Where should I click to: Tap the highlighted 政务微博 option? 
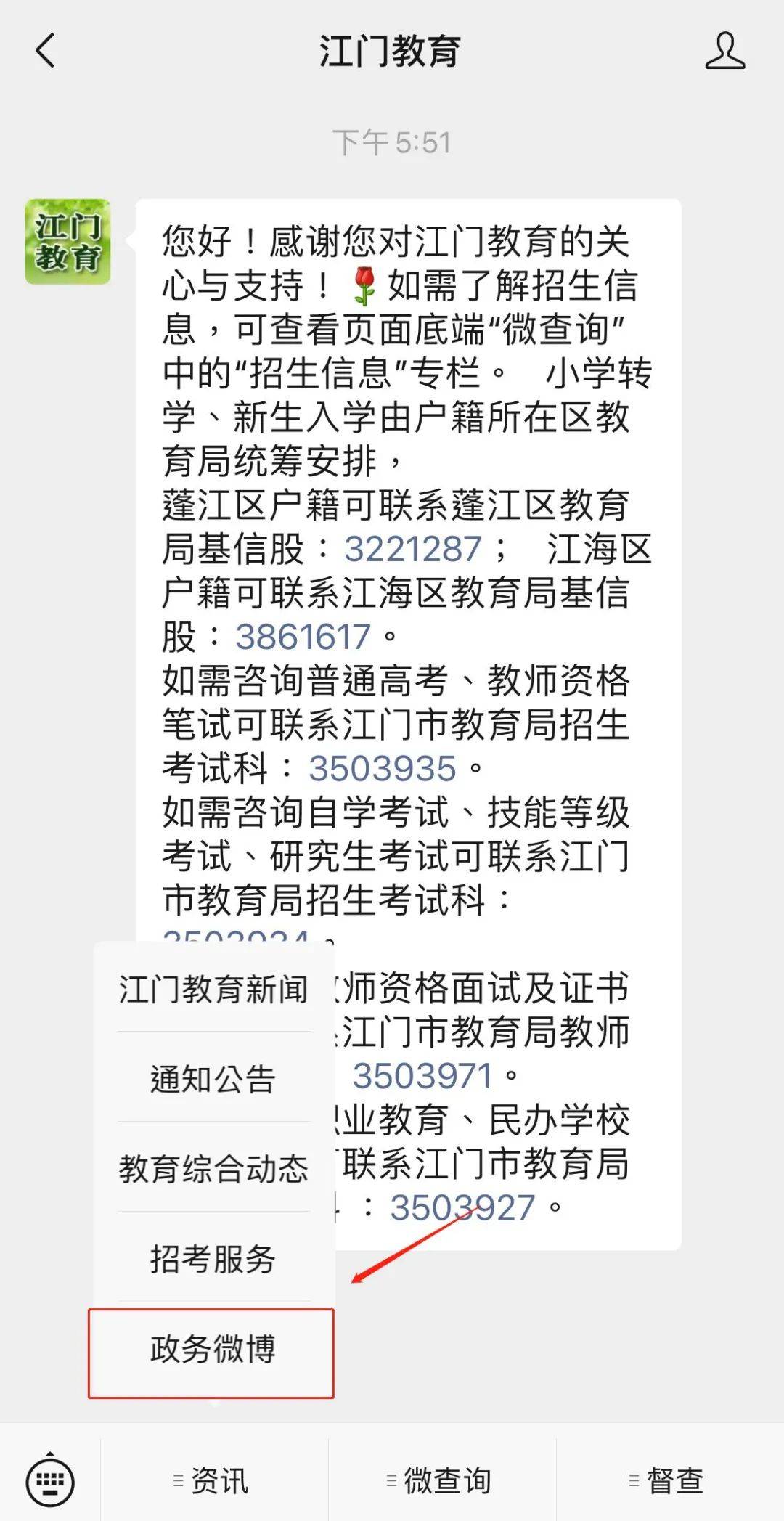211,1353
